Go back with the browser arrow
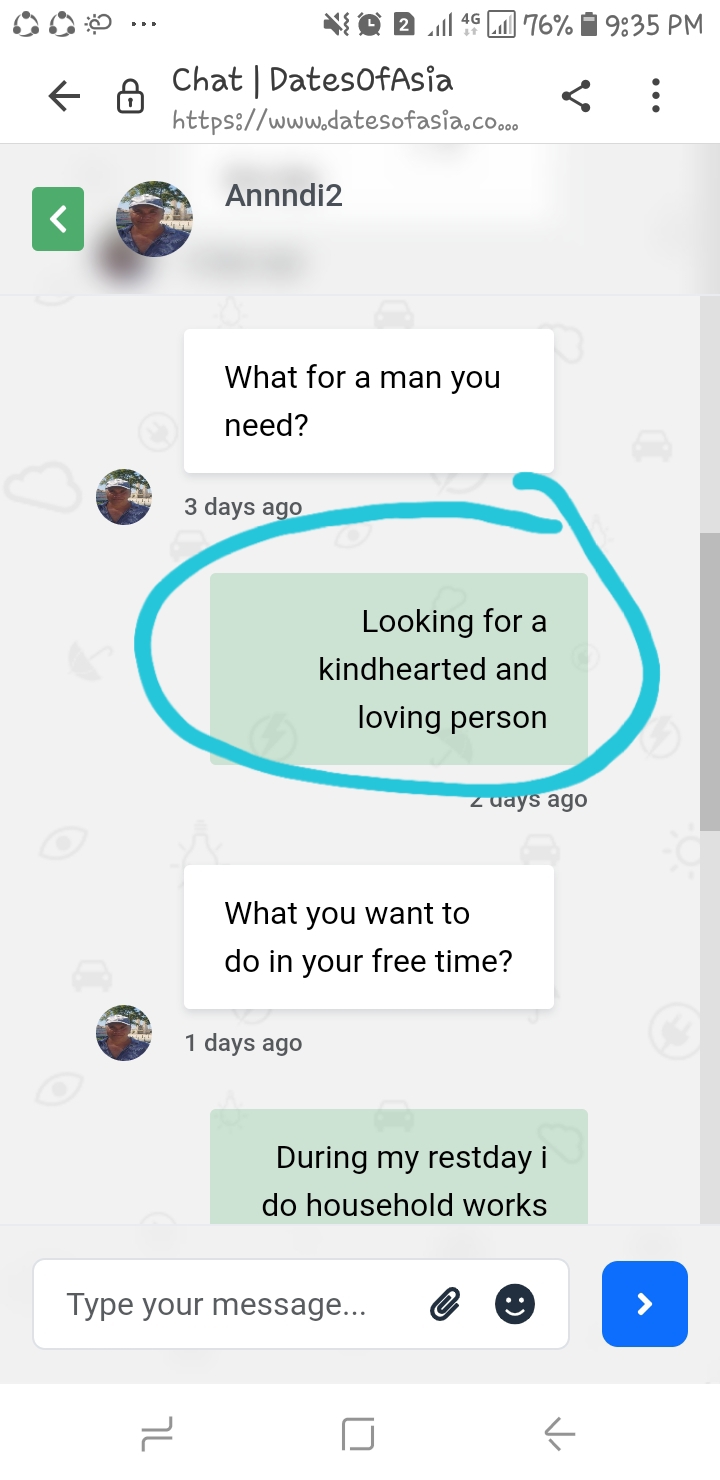Viewport: 720px width, 1480px height. 64,96
